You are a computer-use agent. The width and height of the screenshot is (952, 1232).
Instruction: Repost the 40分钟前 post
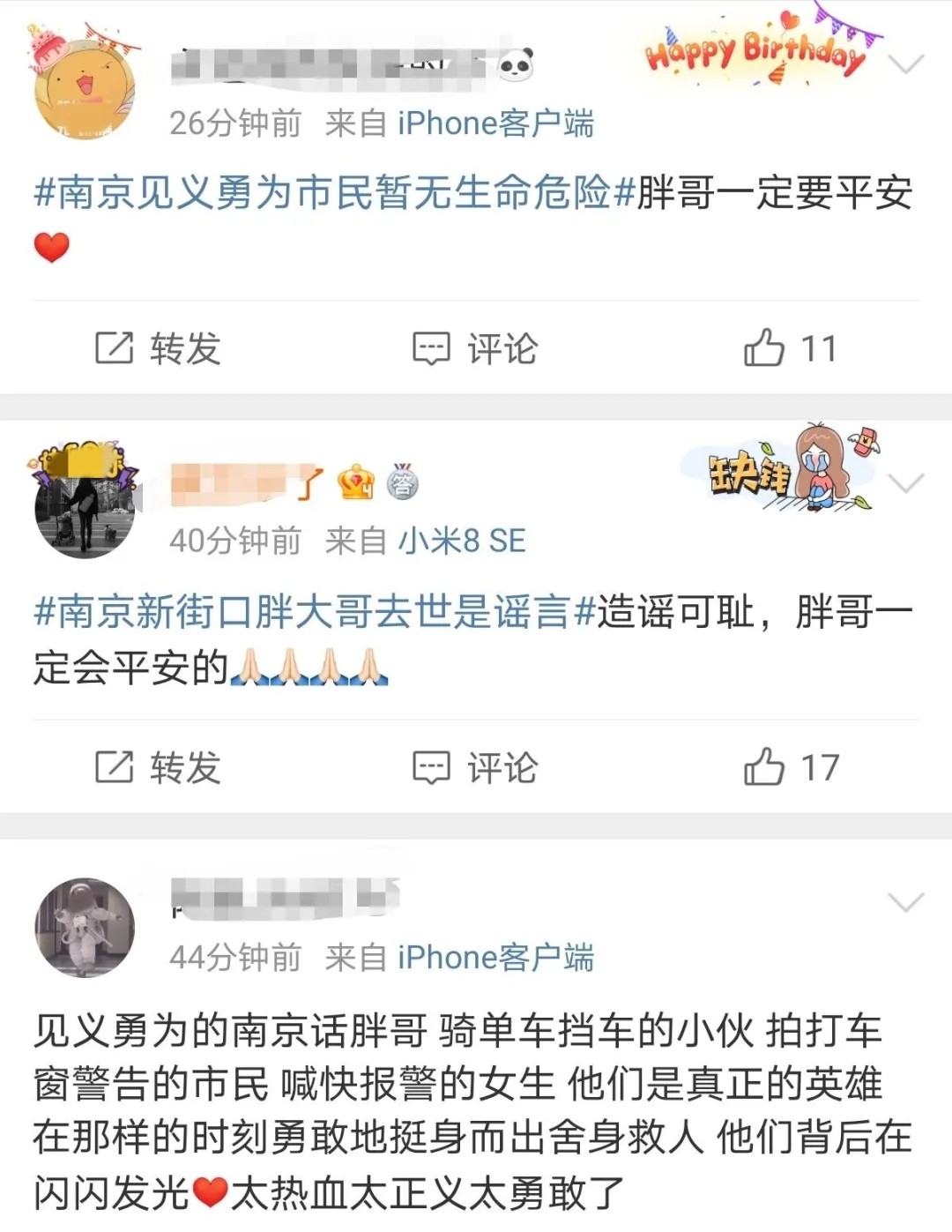coord(159,767)
